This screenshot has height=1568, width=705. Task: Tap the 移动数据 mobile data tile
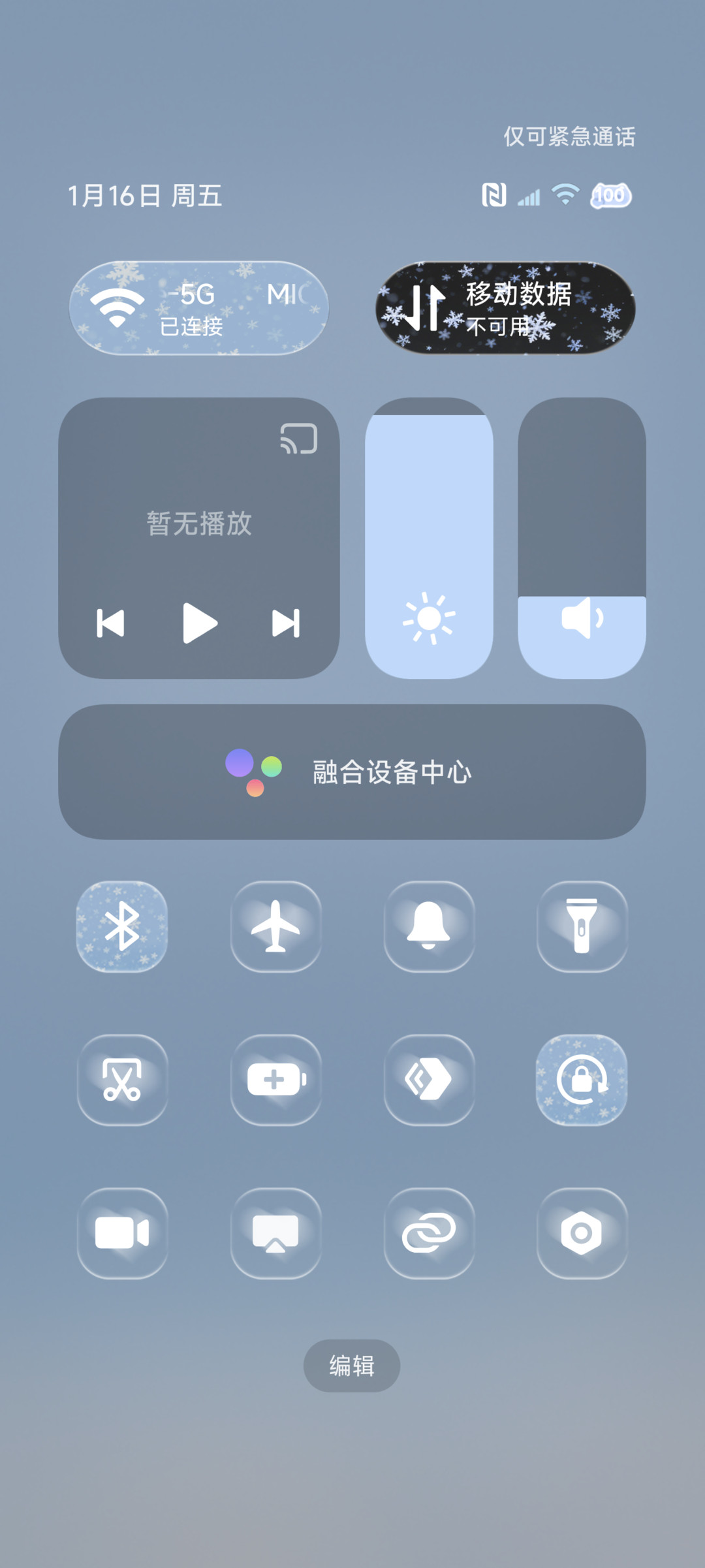tap(505, 308)
